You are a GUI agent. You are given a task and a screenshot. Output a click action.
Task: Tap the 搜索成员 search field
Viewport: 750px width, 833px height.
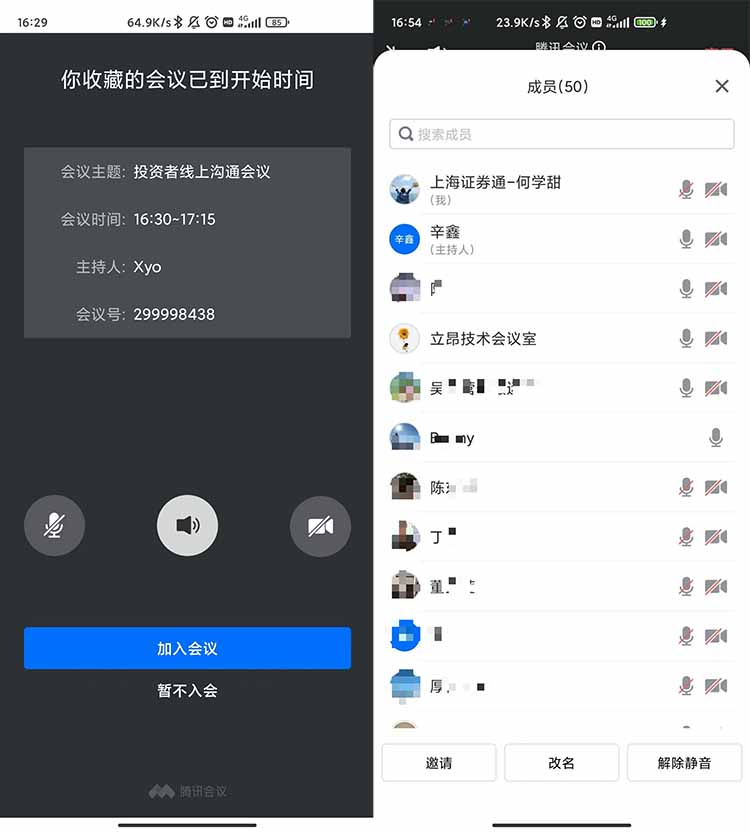562,134
